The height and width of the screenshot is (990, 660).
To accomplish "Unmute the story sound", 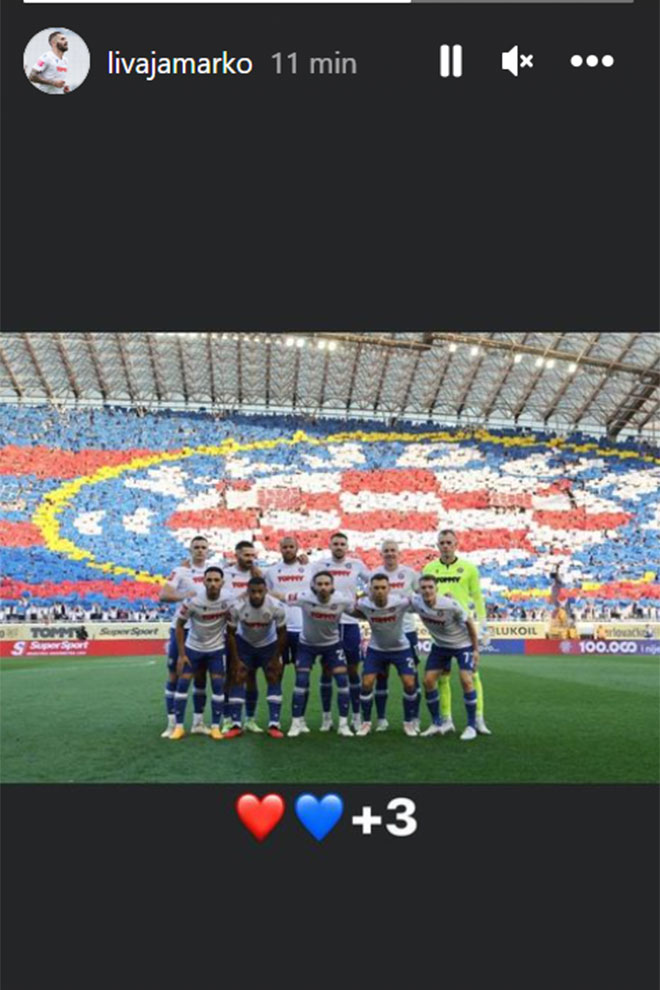I will coord(517,62).
